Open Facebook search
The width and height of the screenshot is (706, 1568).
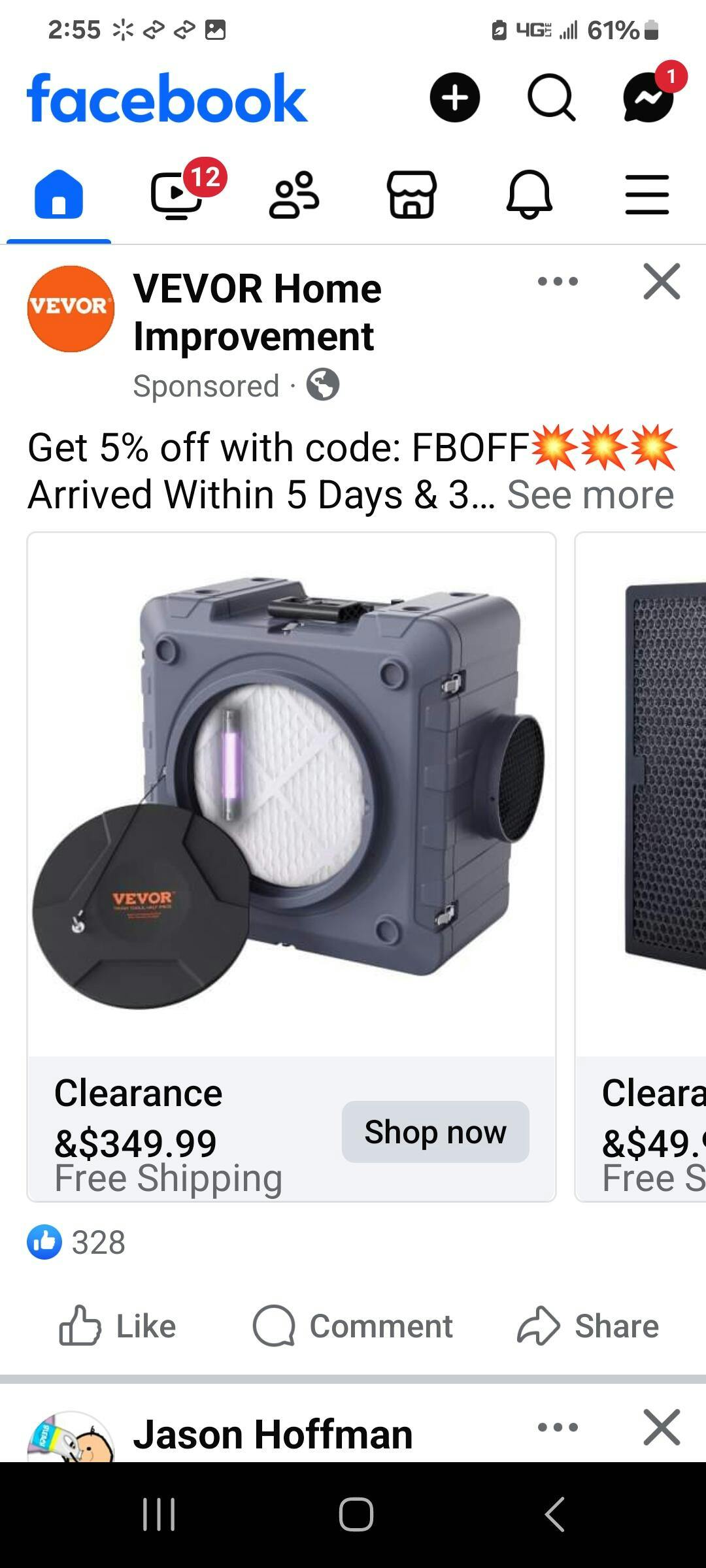coord(551,97)
